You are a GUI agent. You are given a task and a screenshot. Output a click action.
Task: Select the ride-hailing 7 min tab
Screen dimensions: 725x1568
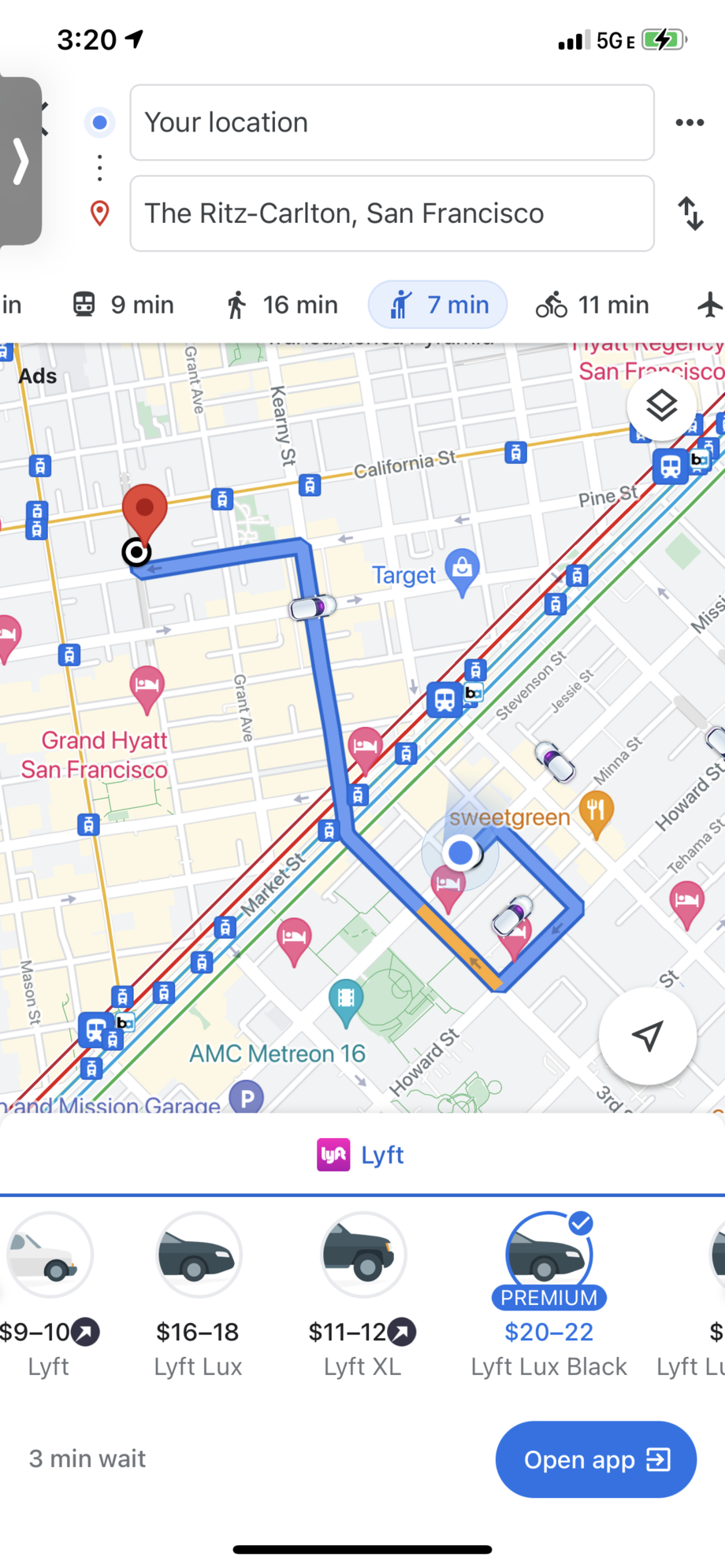tap(438, 305)
